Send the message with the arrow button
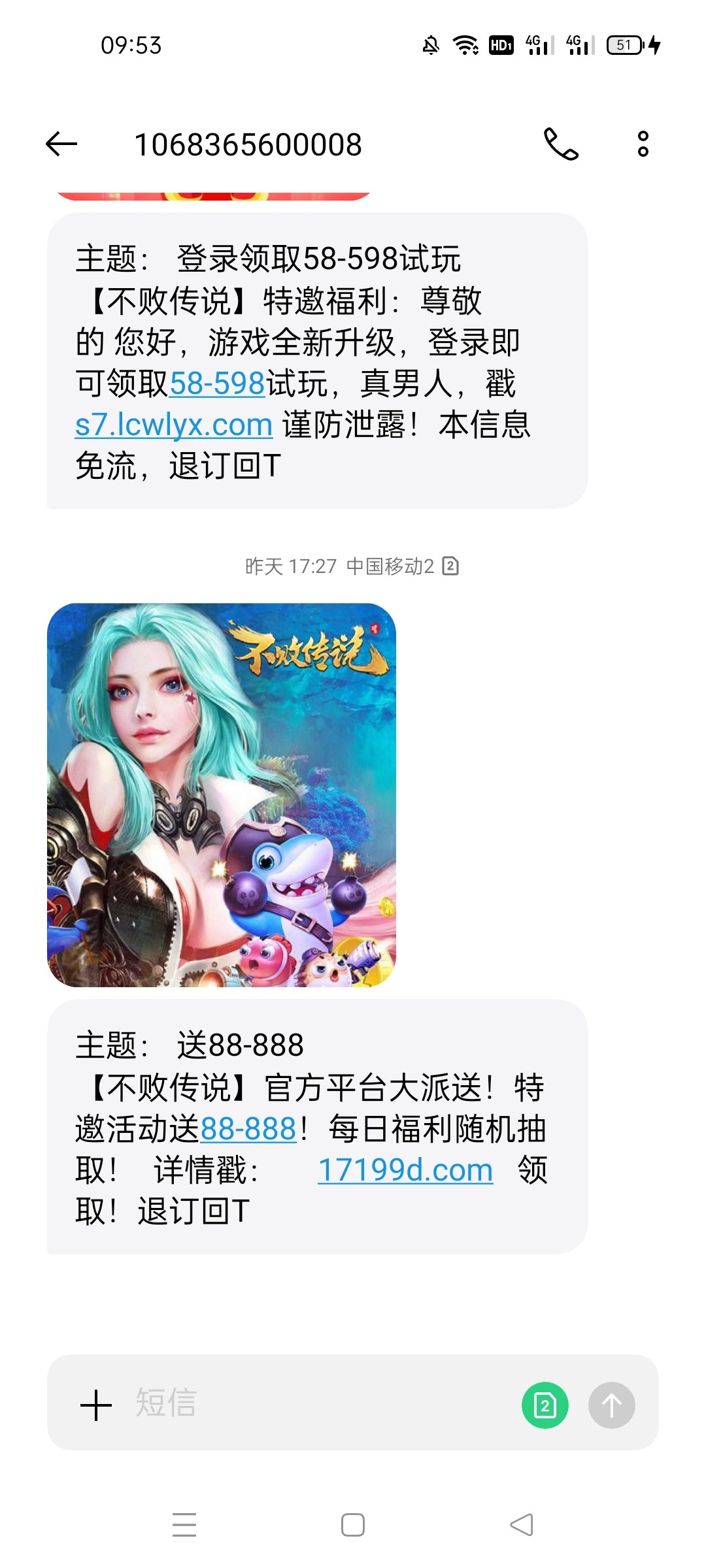Image resolution: width=706 pixels, height=1568 pixels. pos(611,1405)
